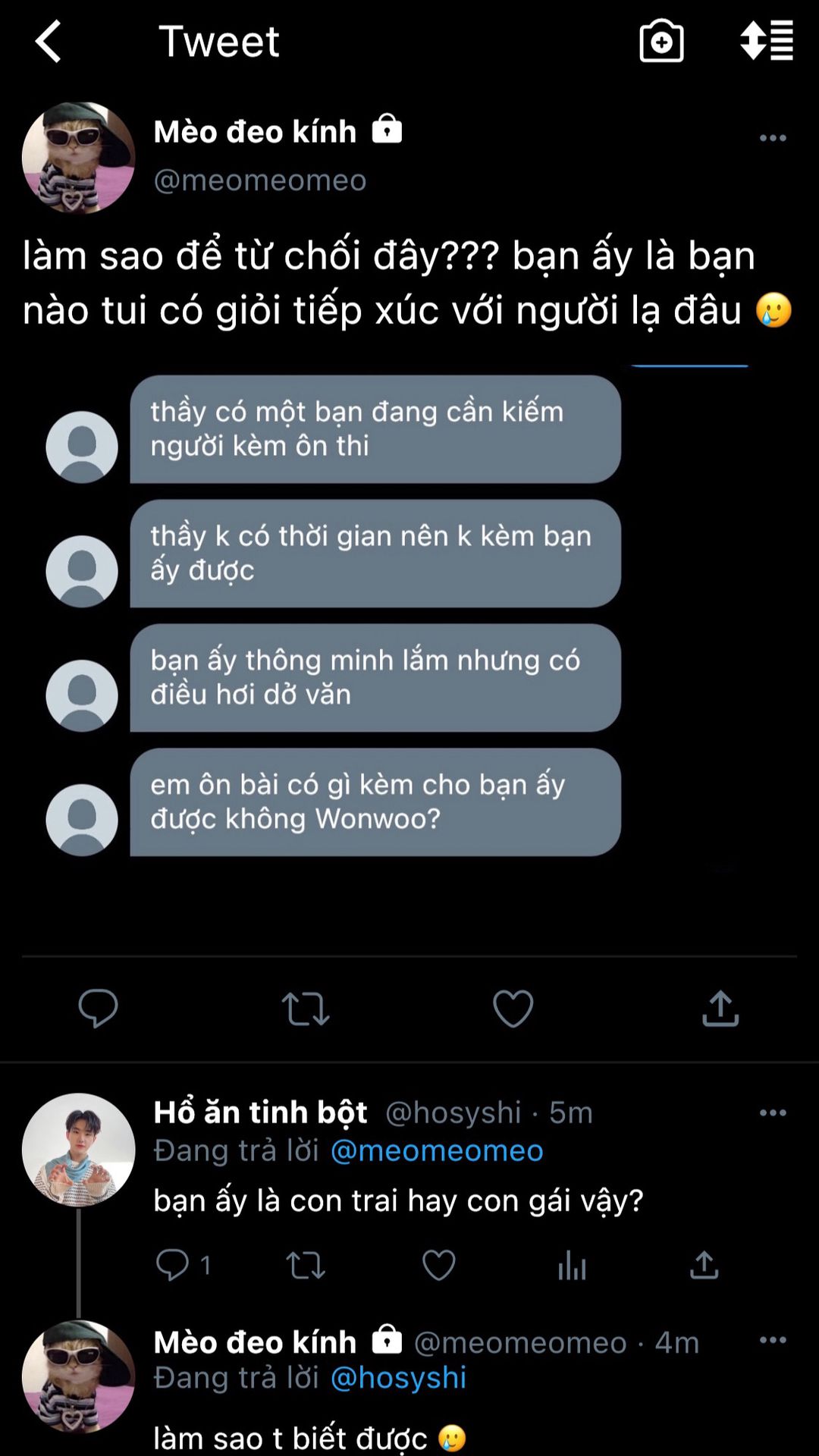Open the overflow menu on the main tweet
This screenshot has height=1456, width=819.
coord(773,138)
